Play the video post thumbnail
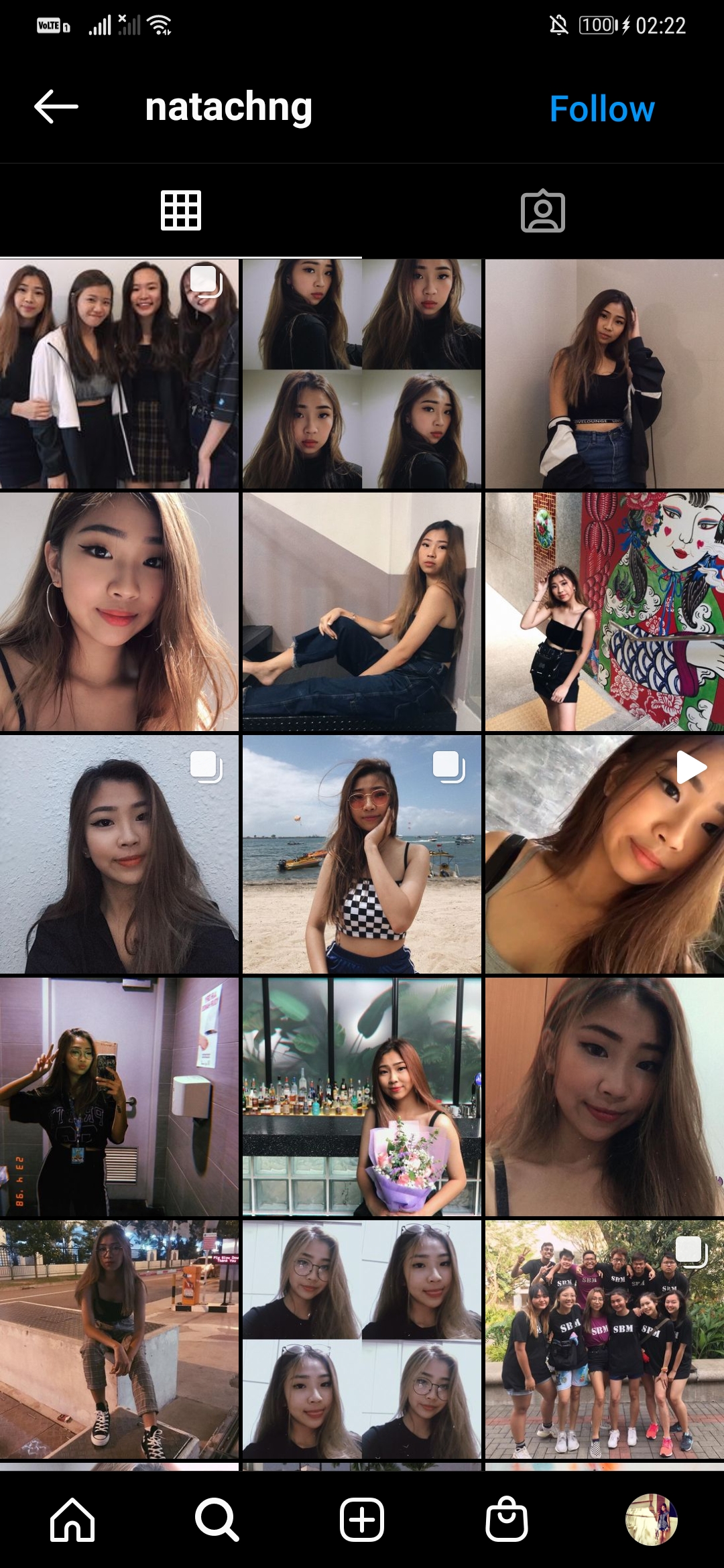This screenshot has width=724, height=1568. tap(605, 854)
